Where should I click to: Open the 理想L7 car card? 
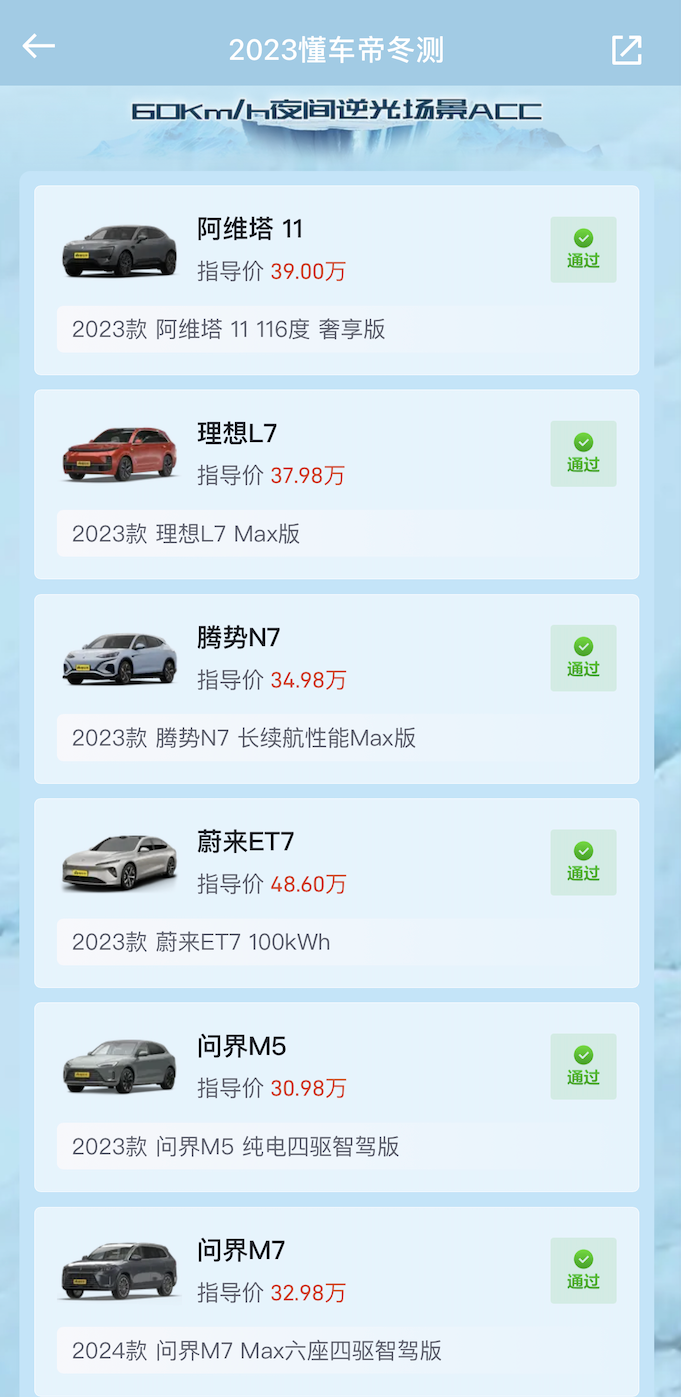click(x=336, y=484)
